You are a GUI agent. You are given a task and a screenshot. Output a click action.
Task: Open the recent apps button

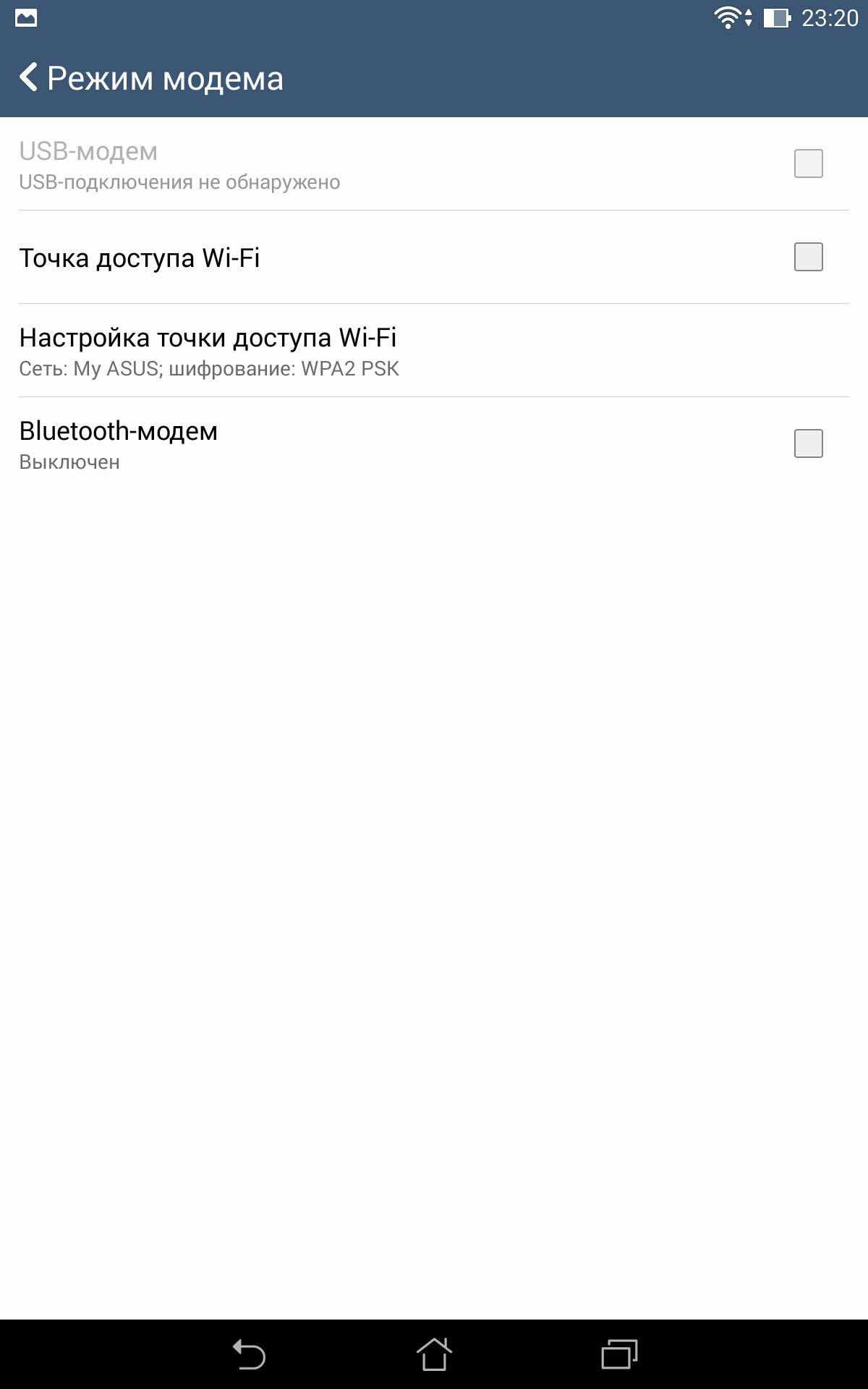[619, 1354]
